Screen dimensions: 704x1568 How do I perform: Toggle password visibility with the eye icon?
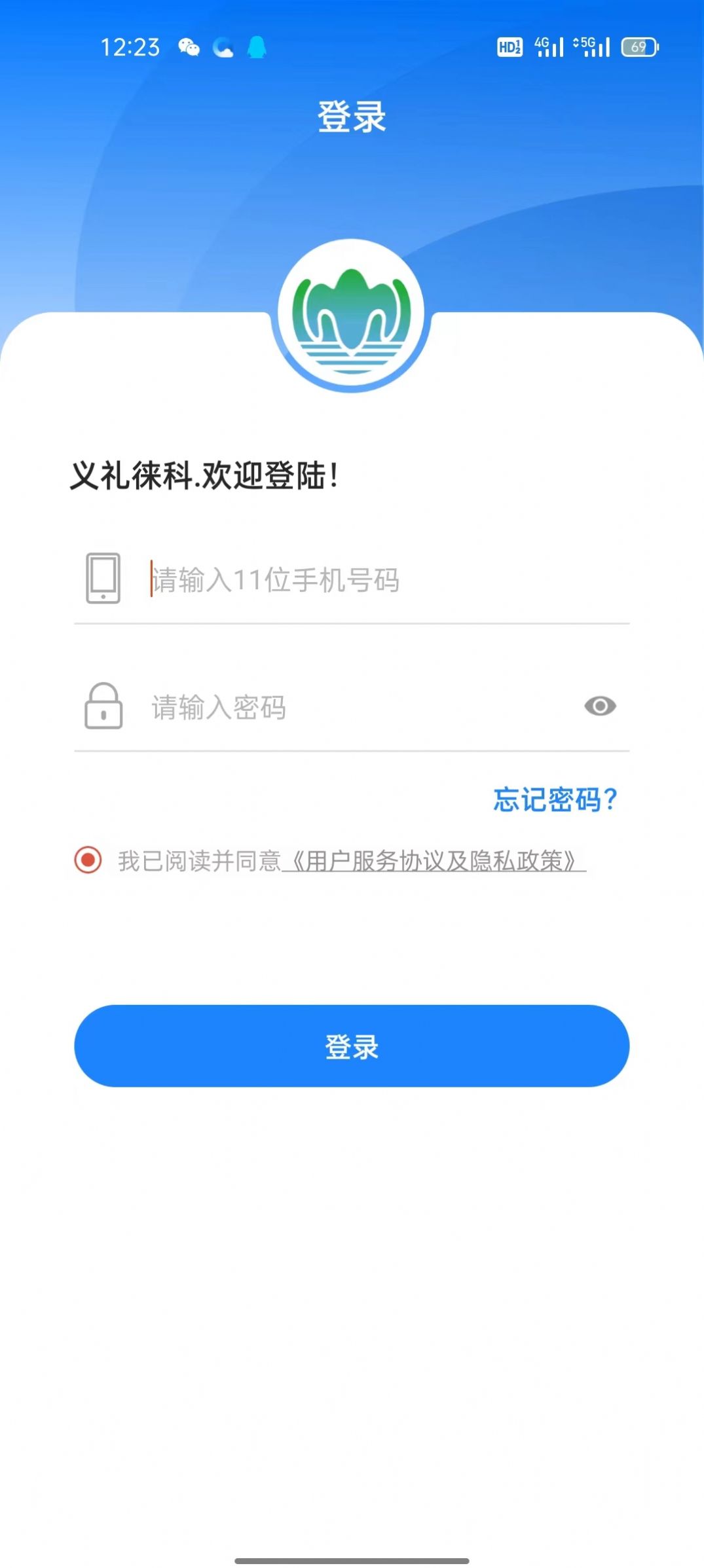click(599, 706)
